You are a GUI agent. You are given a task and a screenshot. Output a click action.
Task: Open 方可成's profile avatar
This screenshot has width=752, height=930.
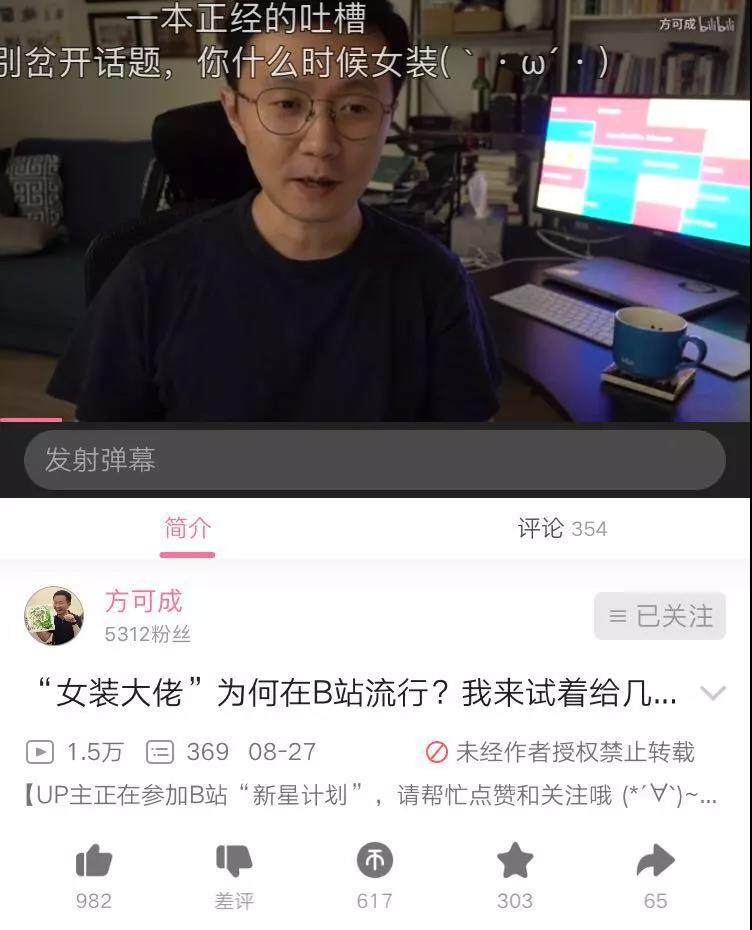54,616
